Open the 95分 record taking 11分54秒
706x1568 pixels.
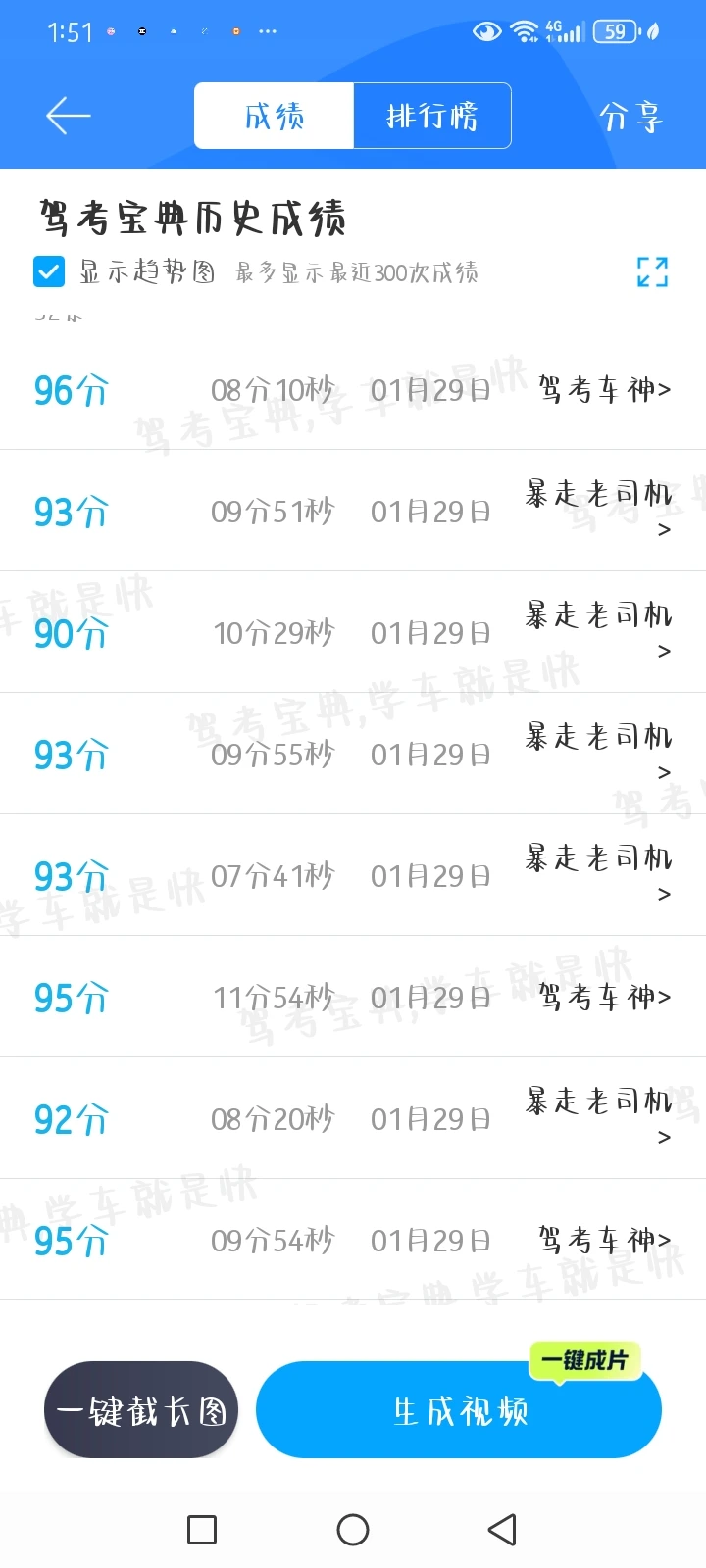coord(353,998)
